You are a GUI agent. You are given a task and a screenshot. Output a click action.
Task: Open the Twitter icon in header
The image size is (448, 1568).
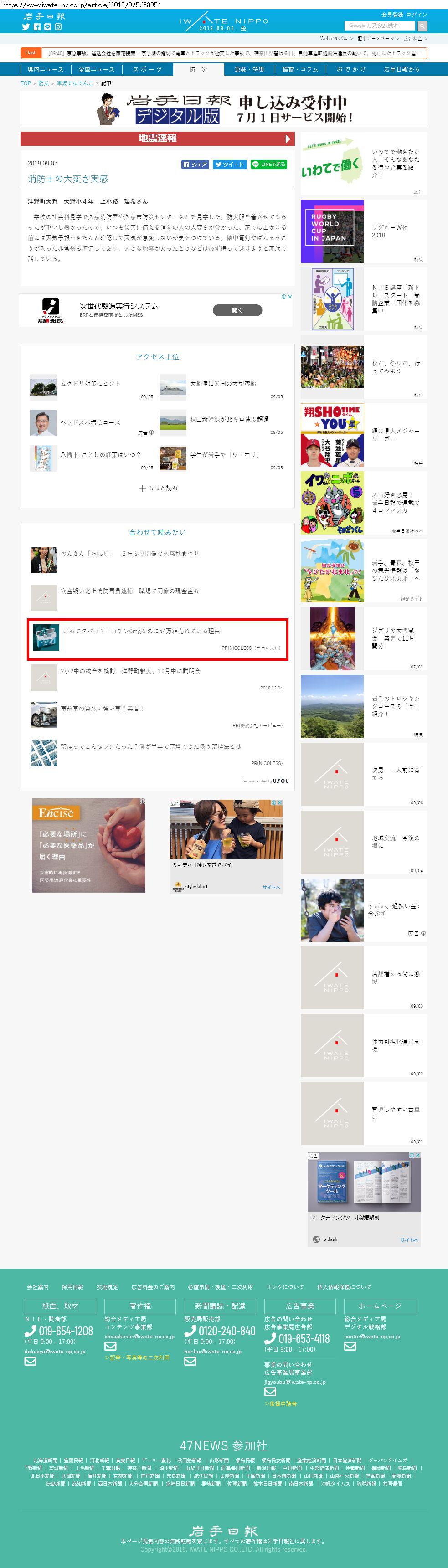[26, 27]
